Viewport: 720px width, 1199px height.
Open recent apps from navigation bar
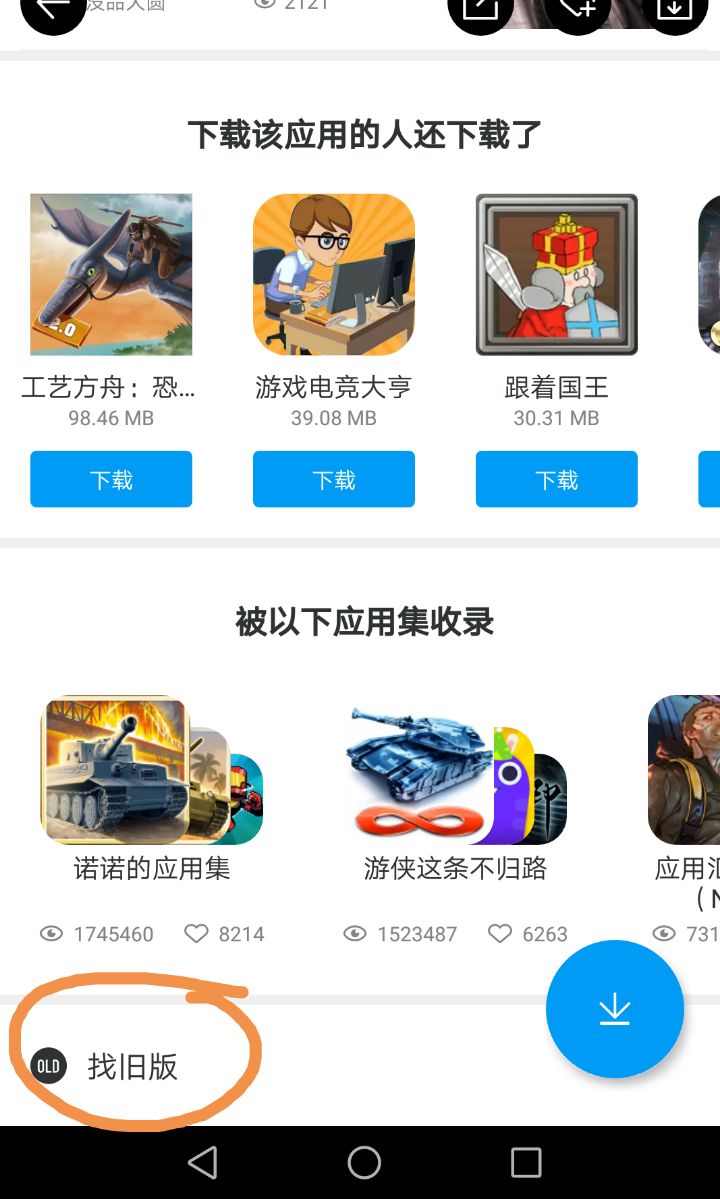click(526, 1162)
